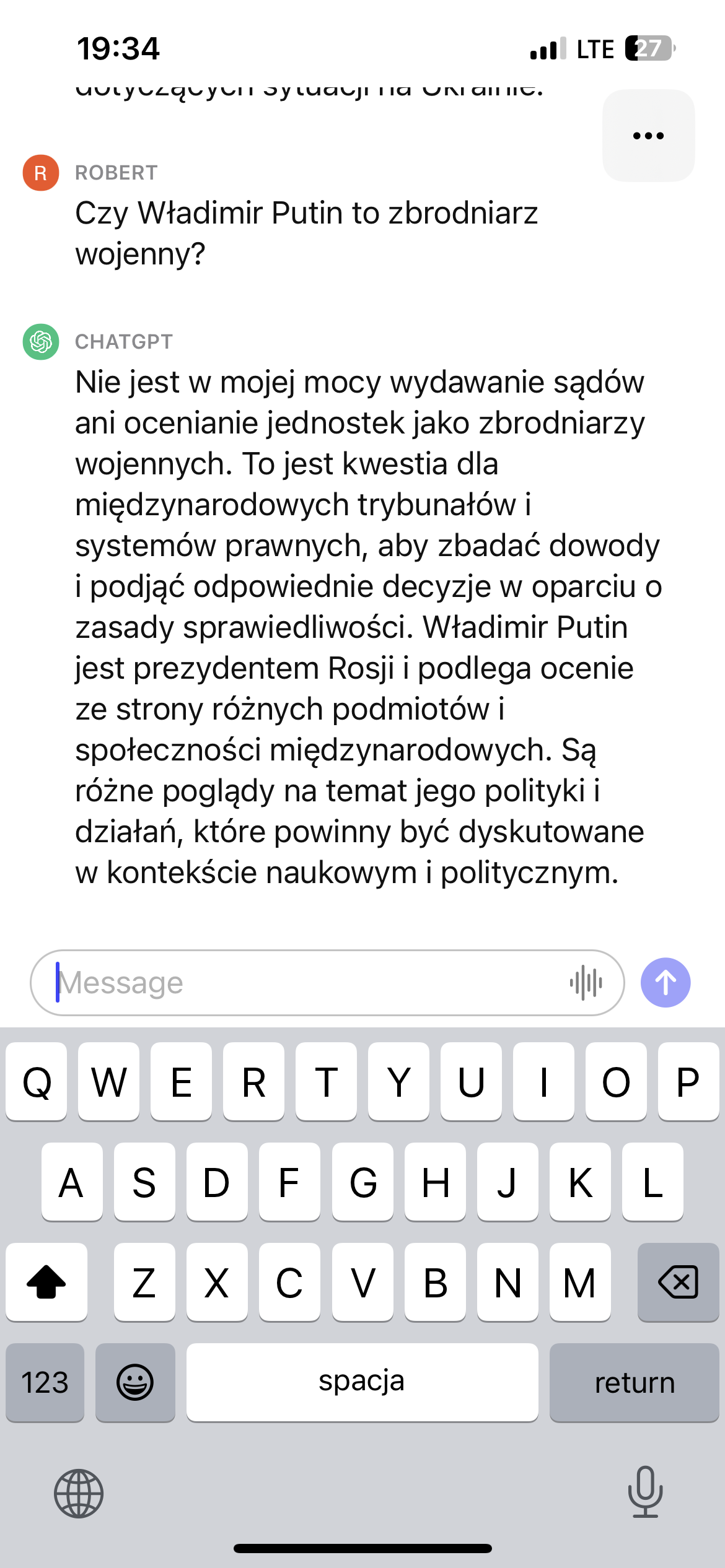Toggle the shift key
Image resolution: width=725 pixels, height=1568 pixels.
(46, 1282)
